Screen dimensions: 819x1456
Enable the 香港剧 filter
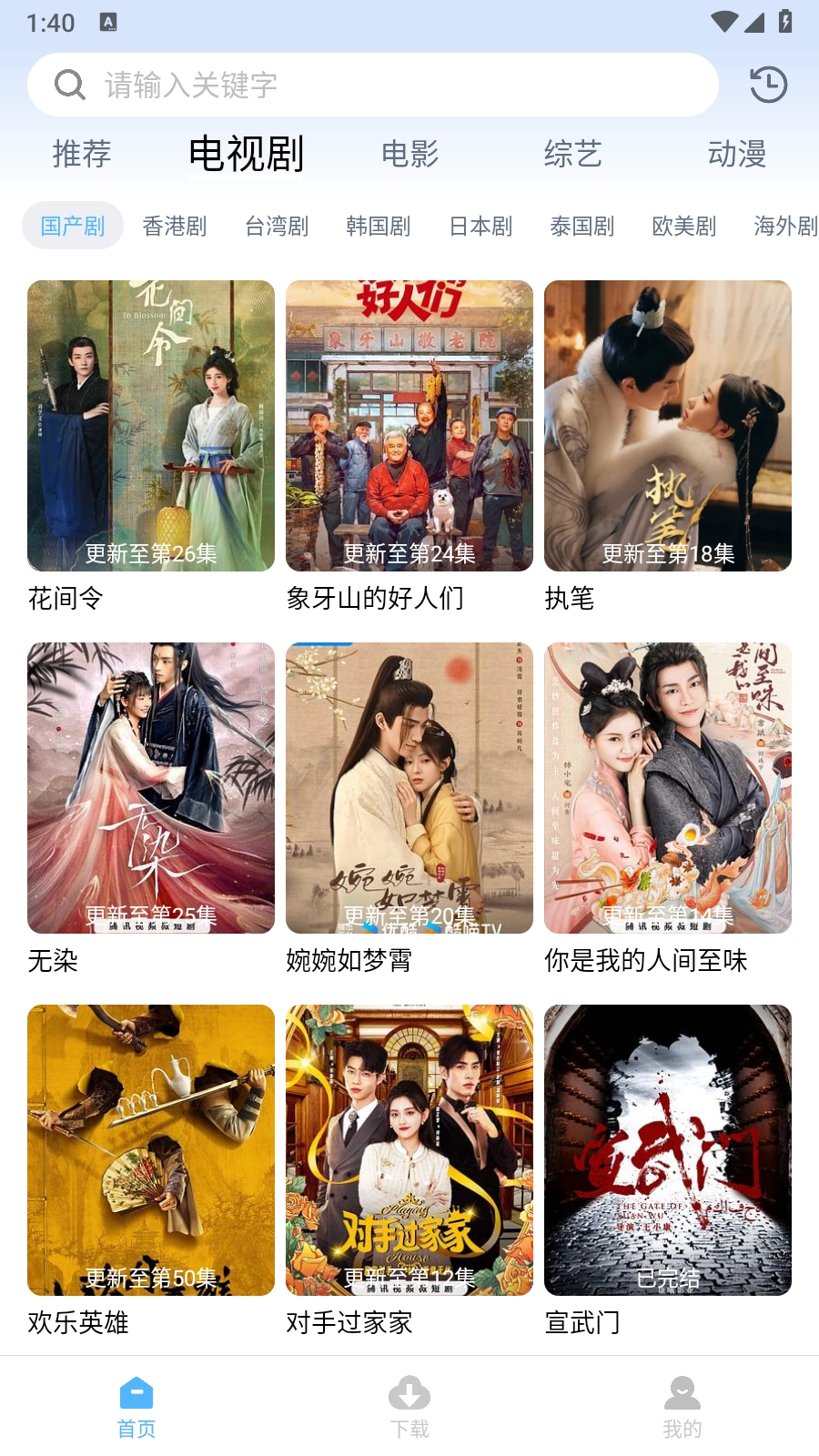176,226
